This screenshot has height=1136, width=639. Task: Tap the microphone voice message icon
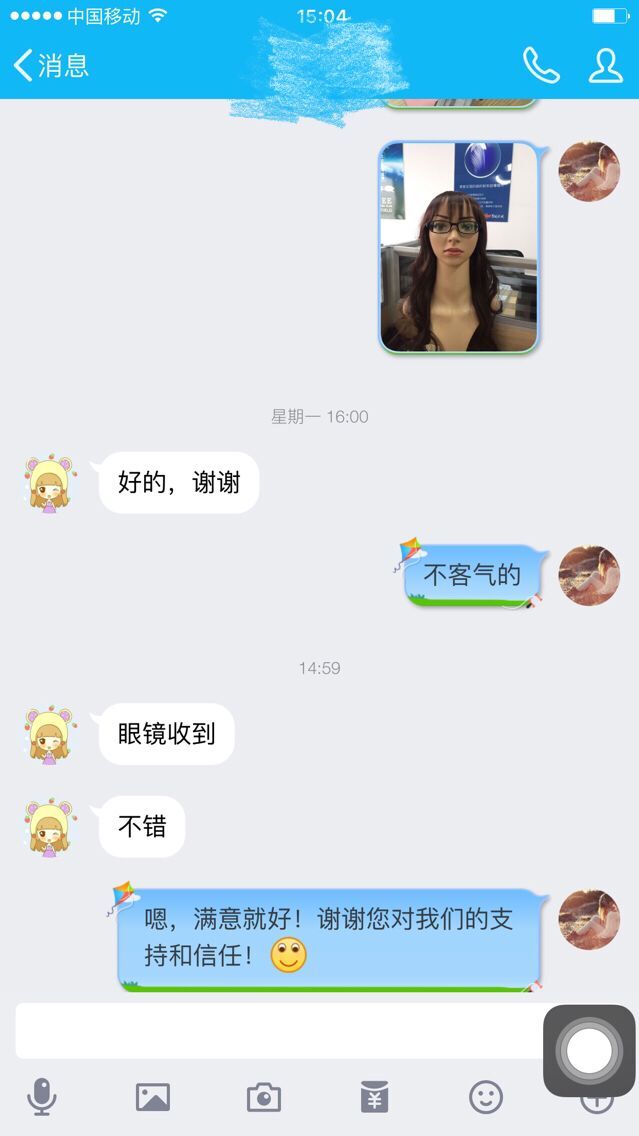point(41,1097)
